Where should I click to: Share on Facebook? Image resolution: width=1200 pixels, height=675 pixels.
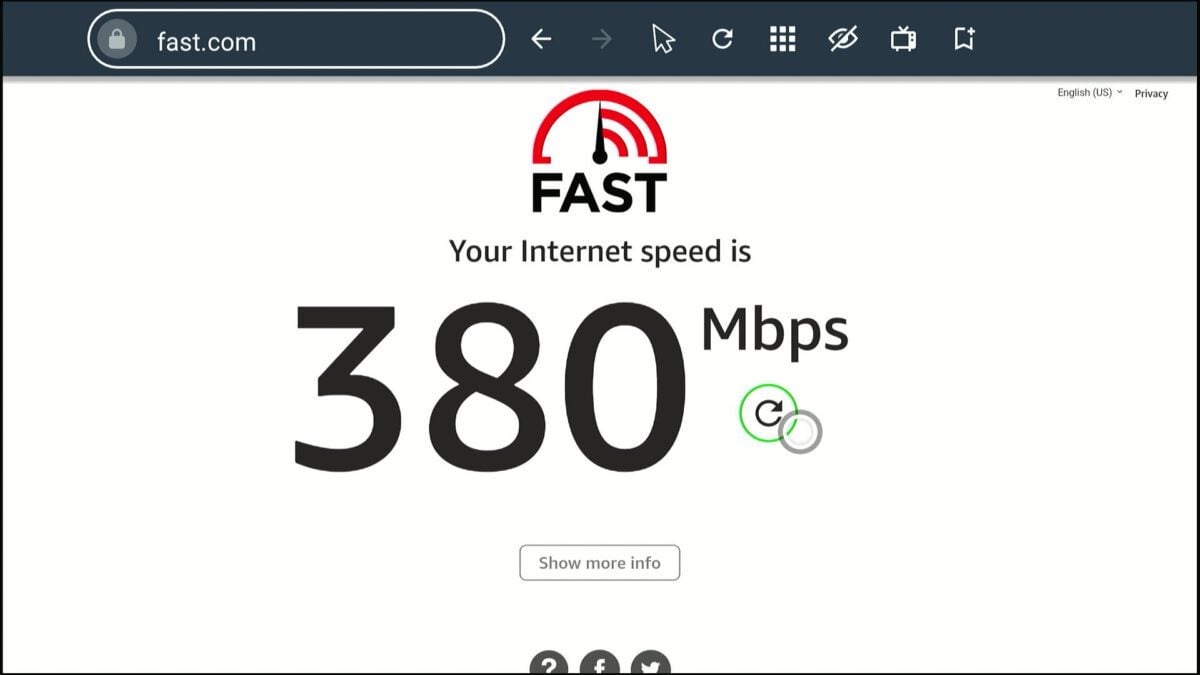tap(600, 665)
